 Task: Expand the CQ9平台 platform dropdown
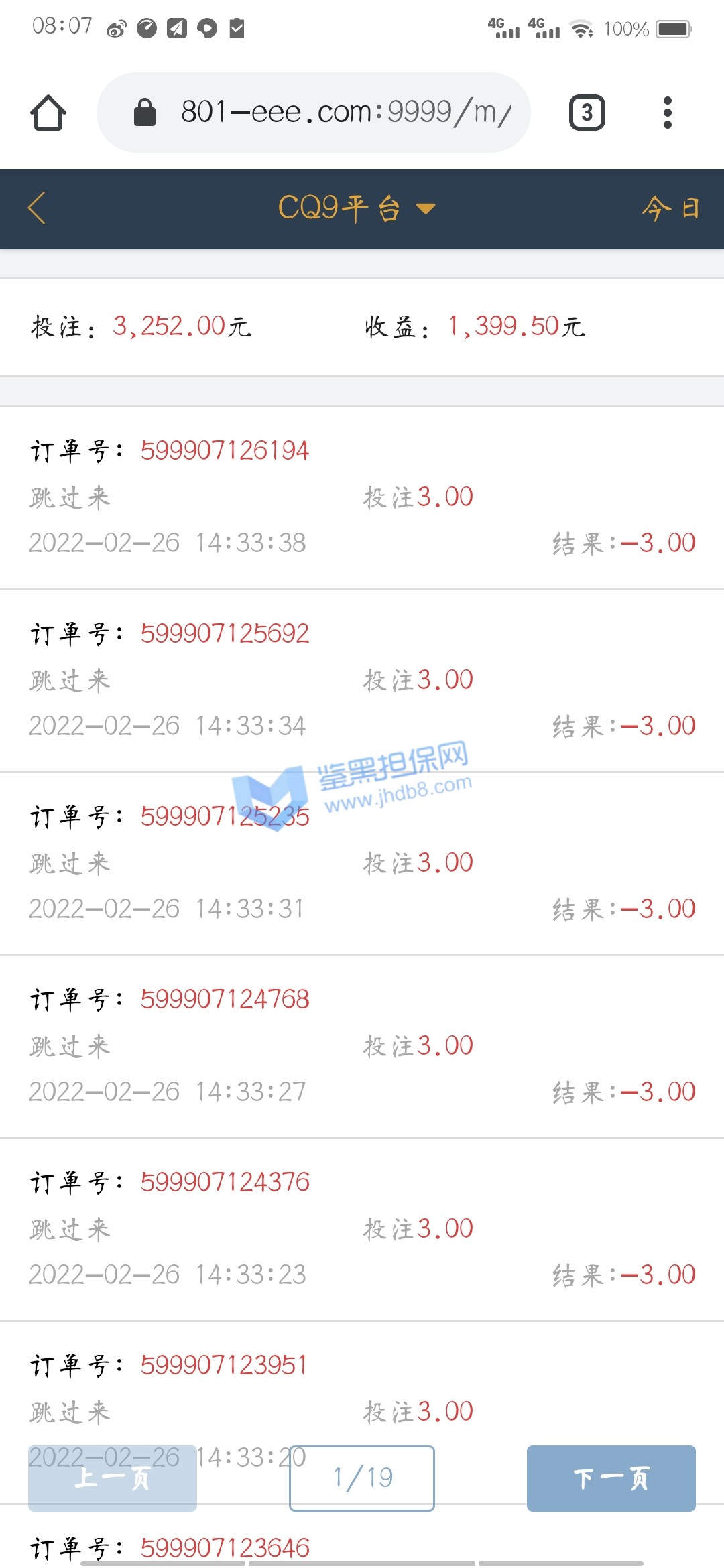[357, 208]
